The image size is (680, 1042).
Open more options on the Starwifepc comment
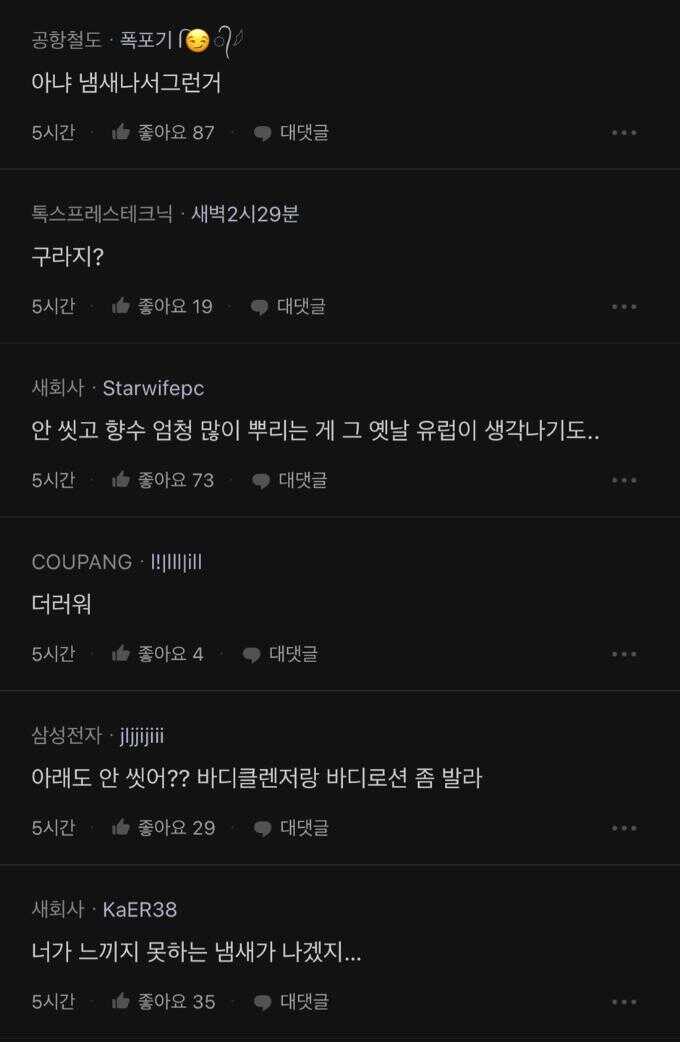tap(624, 481)
